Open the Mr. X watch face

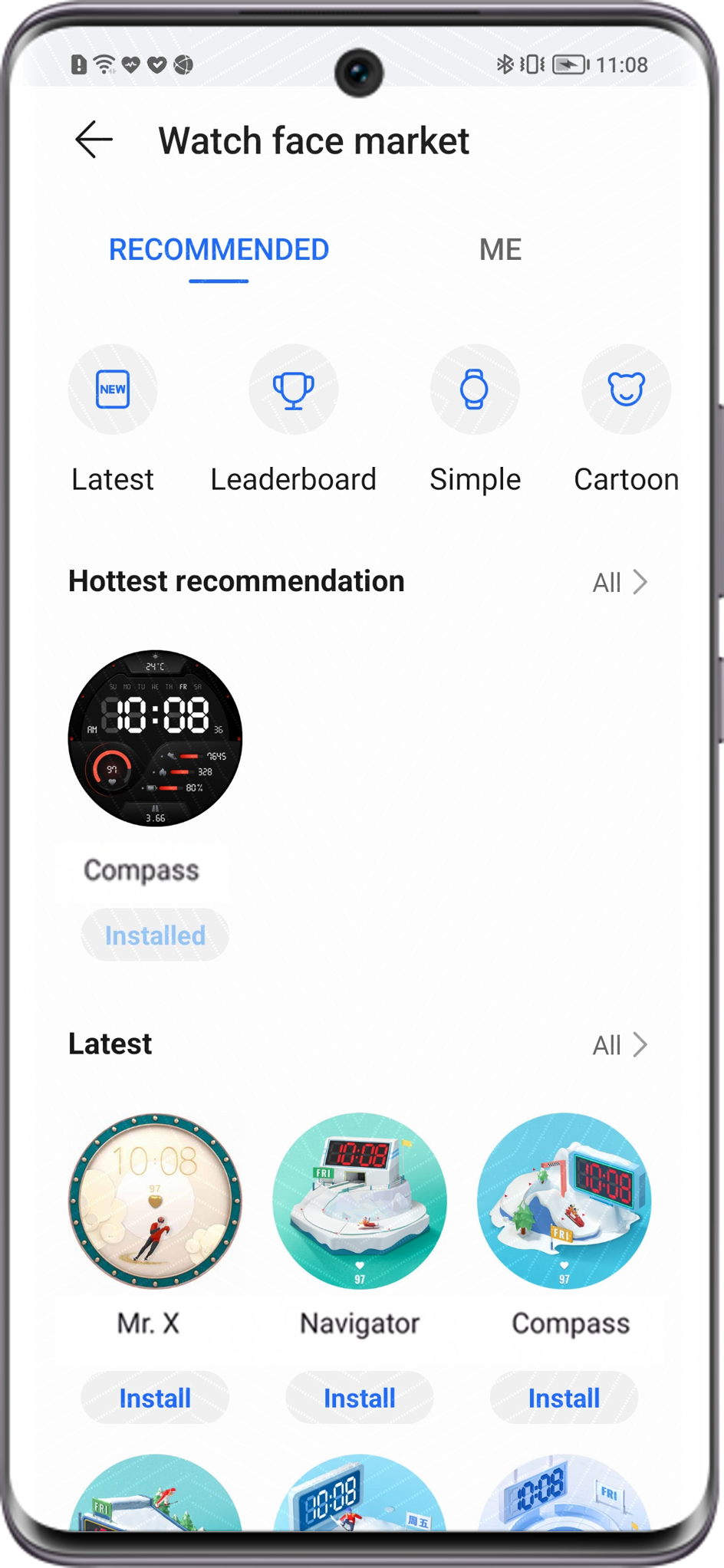coord(156,1201)
